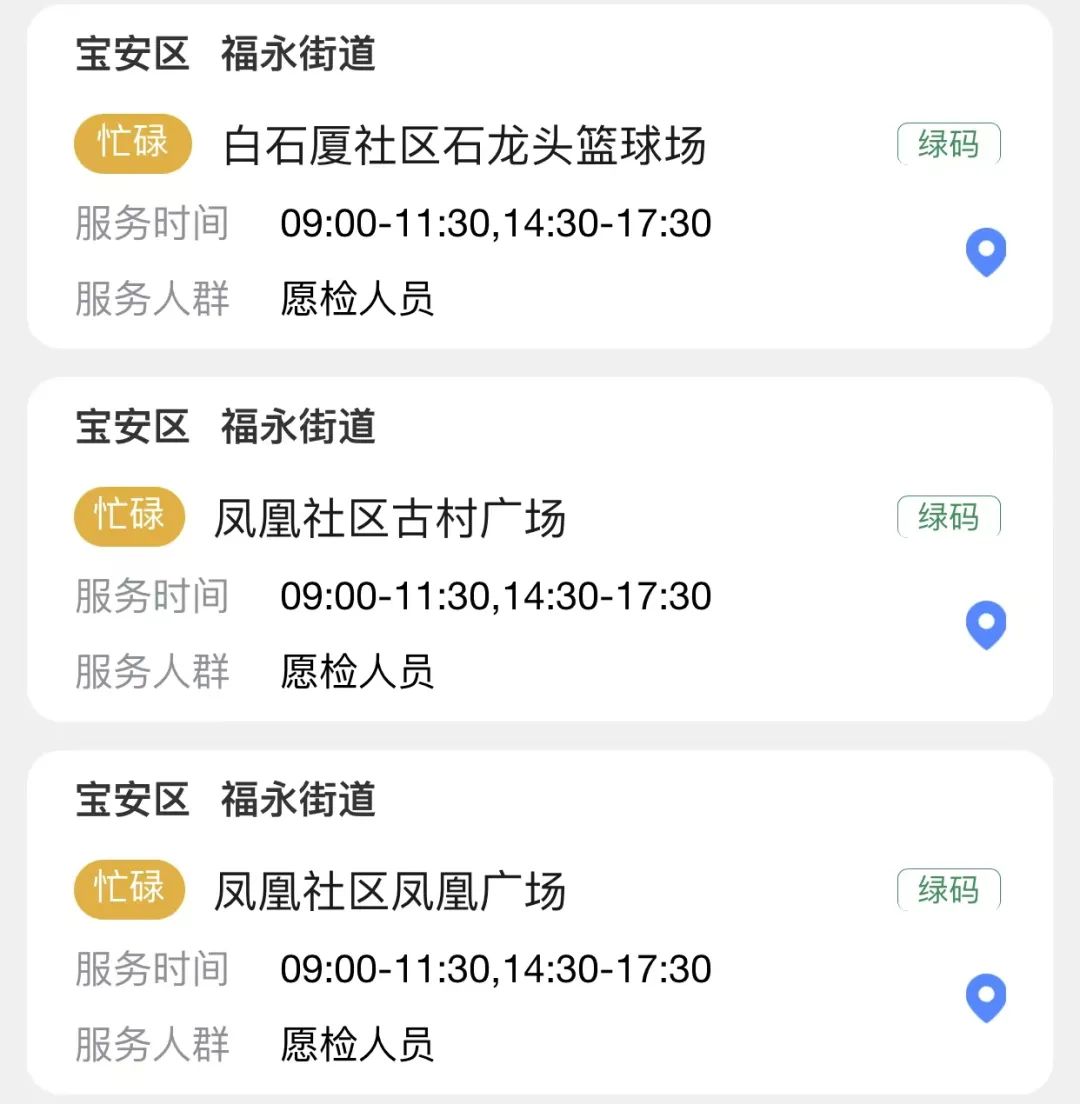This screenshot has height=1104, width=1080.
Task: Open the 凤凰社区古村广场 testing site card
Action: point(390,520)
